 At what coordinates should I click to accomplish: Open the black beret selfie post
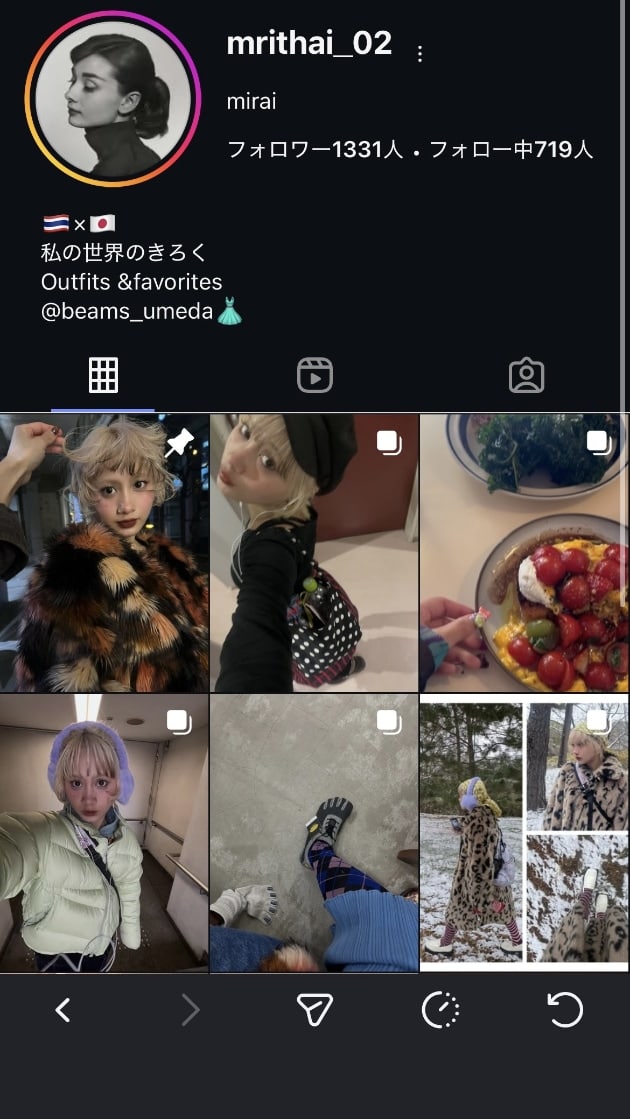point(314,553)
